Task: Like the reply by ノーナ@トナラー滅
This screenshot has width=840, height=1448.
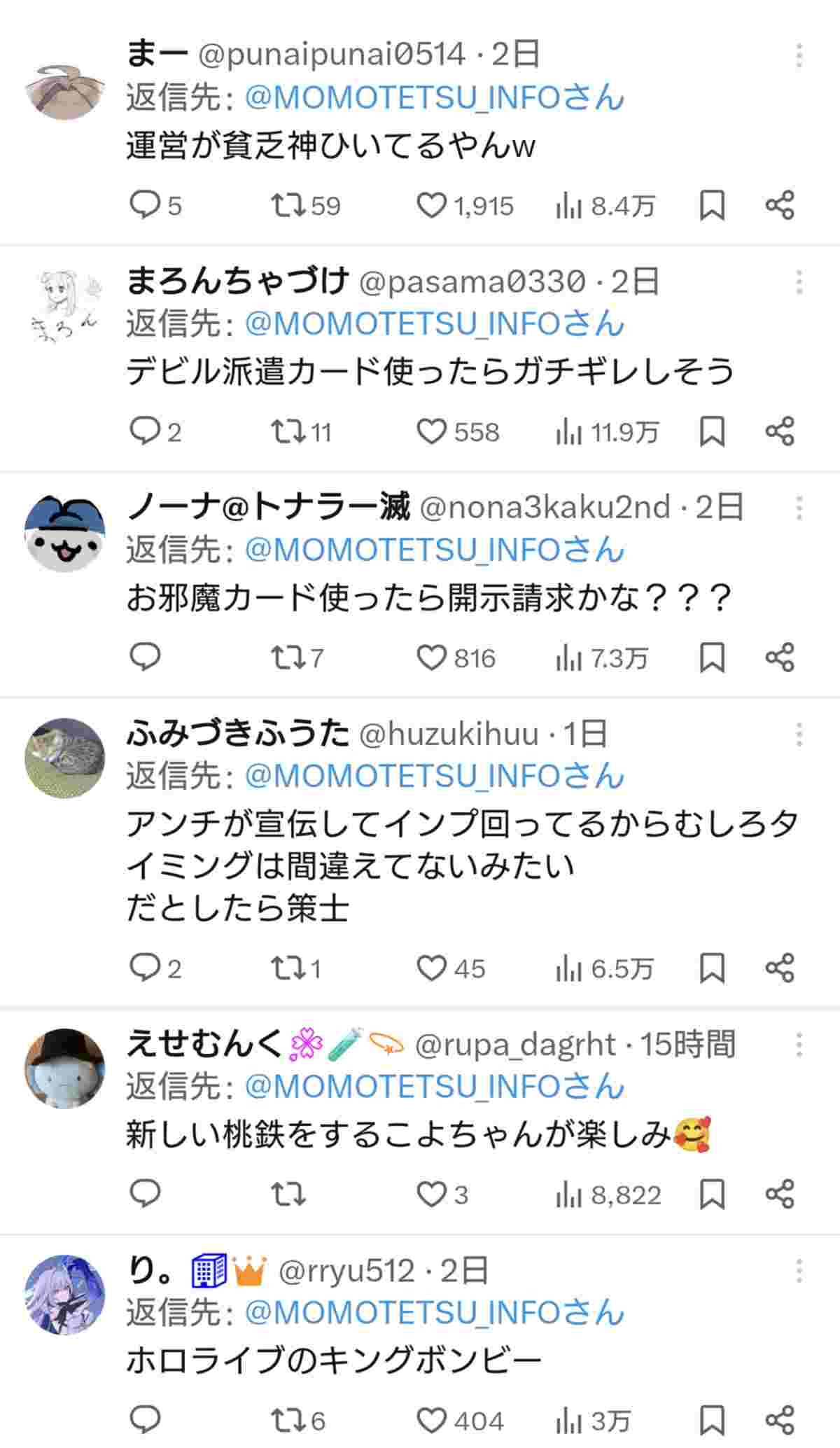Action: coord(432,657)
